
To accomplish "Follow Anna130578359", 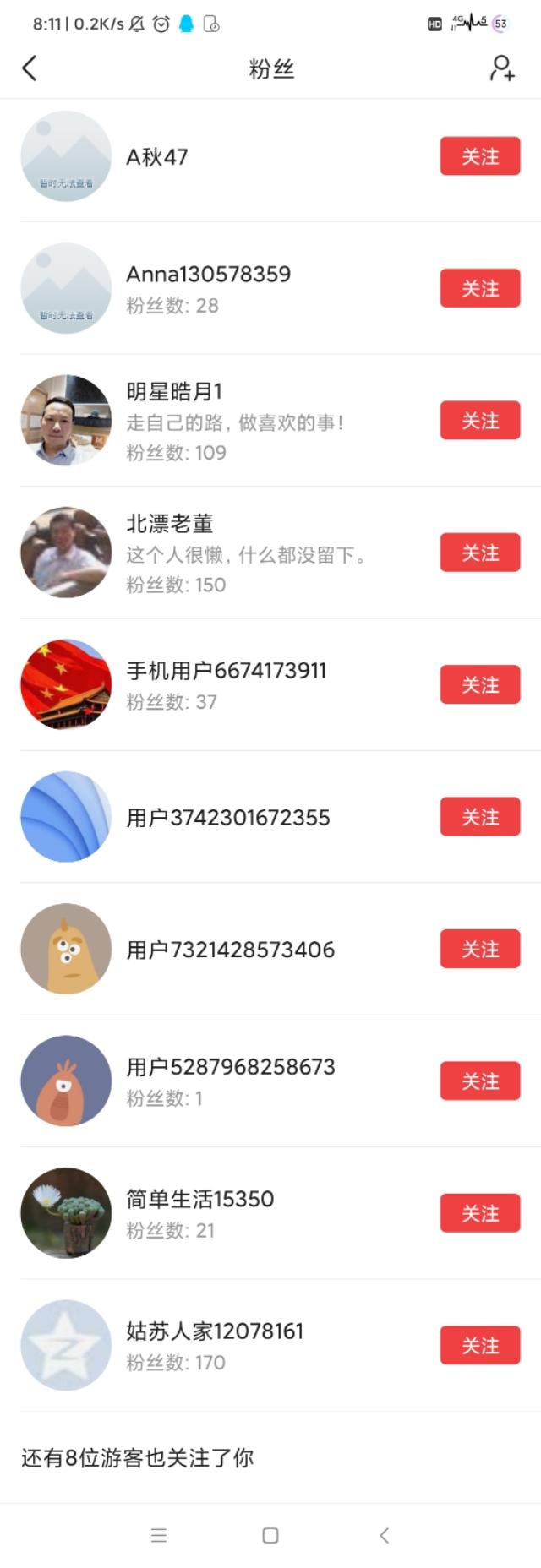I will click(480, 288).
